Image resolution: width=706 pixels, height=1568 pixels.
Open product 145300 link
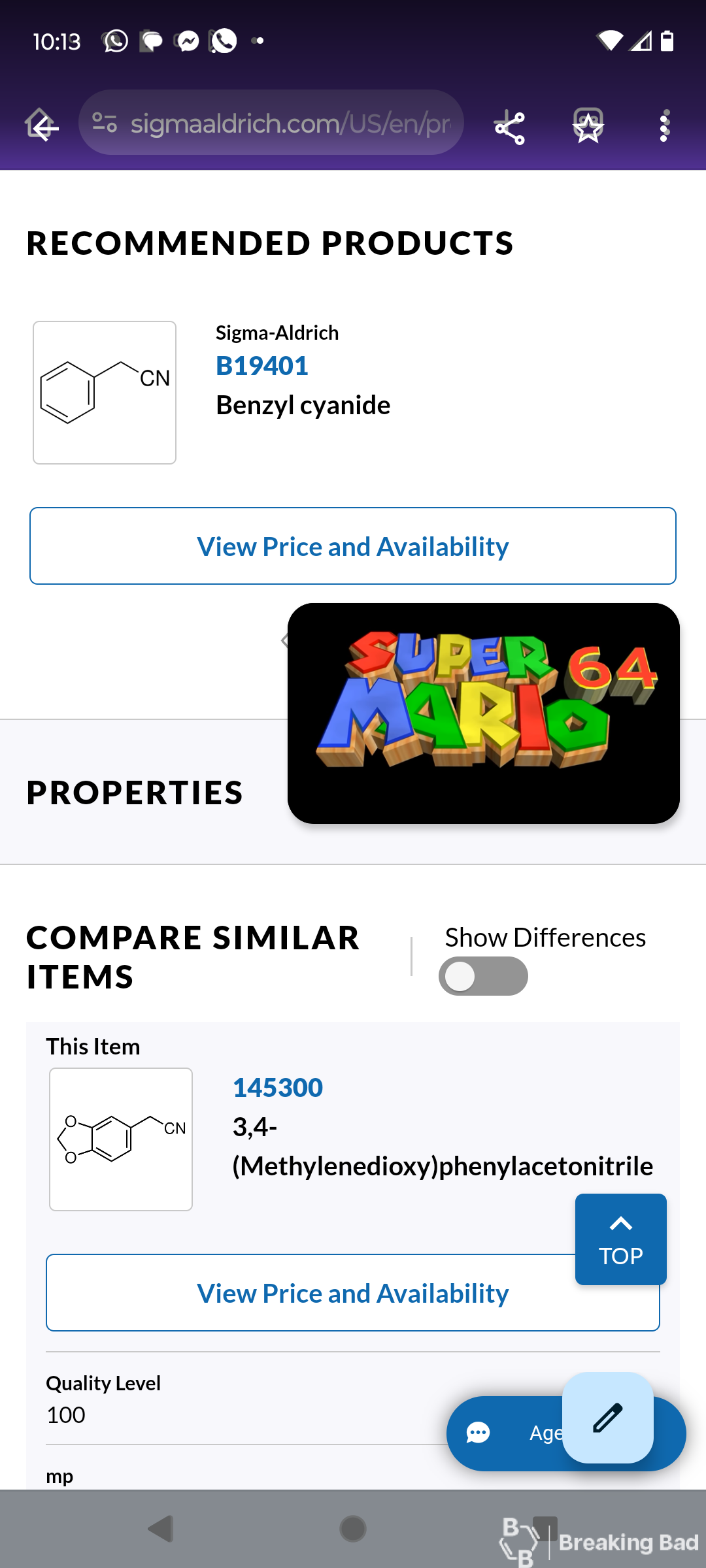278,1088
